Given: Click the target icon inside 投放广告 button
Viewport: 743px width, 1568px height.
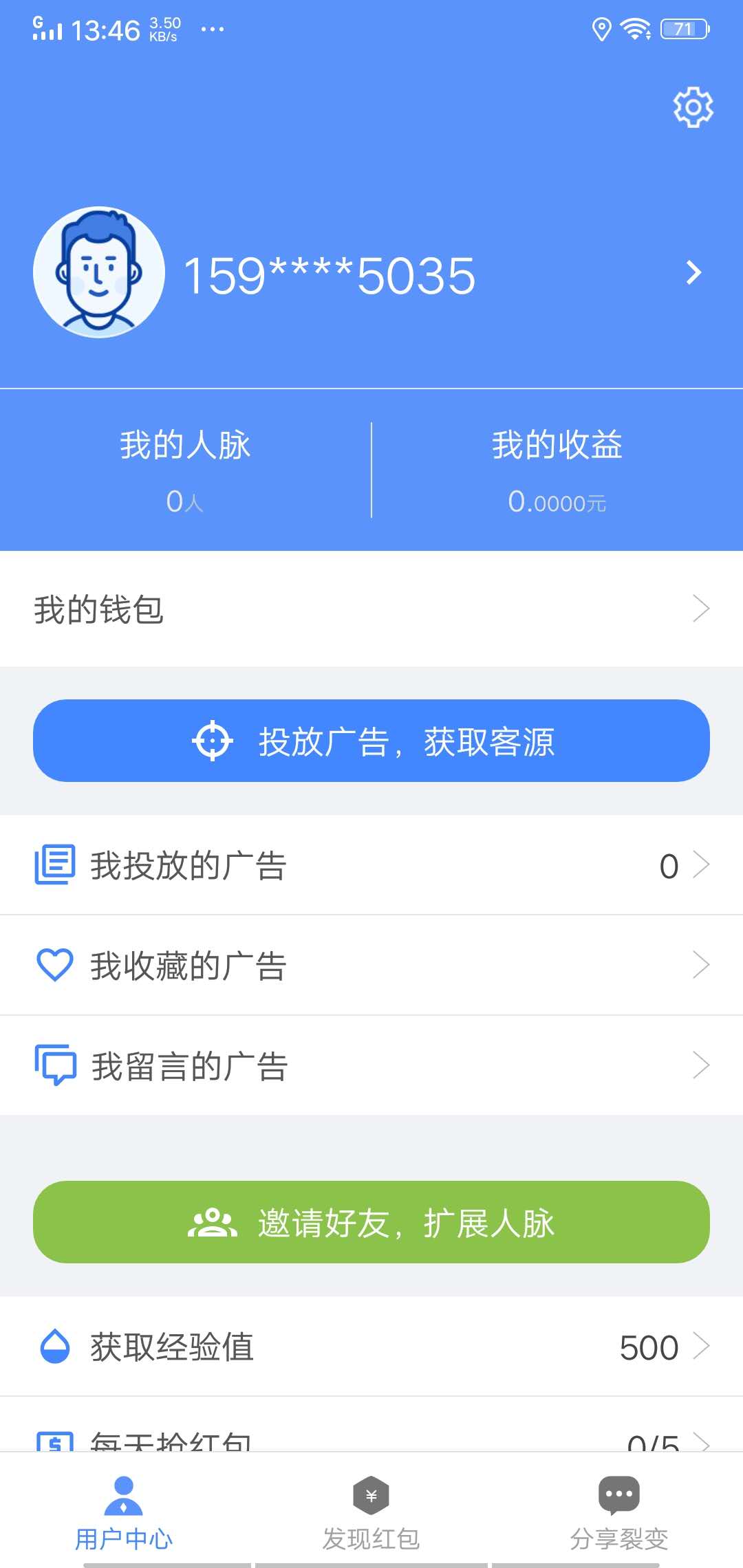Looking at the screenshot, I should pyautogui.click(x=213, y=741).
